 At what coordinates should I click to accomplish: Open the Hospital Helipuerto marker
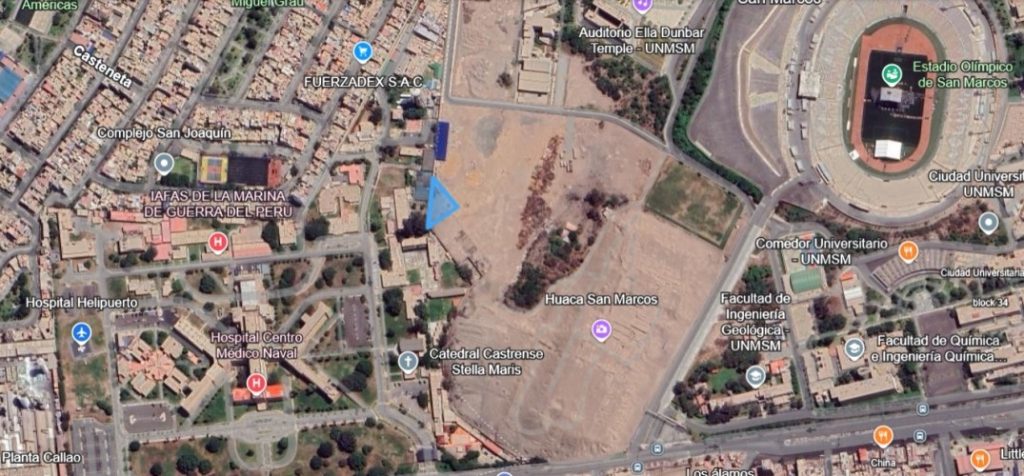click(x=82, y=332)
